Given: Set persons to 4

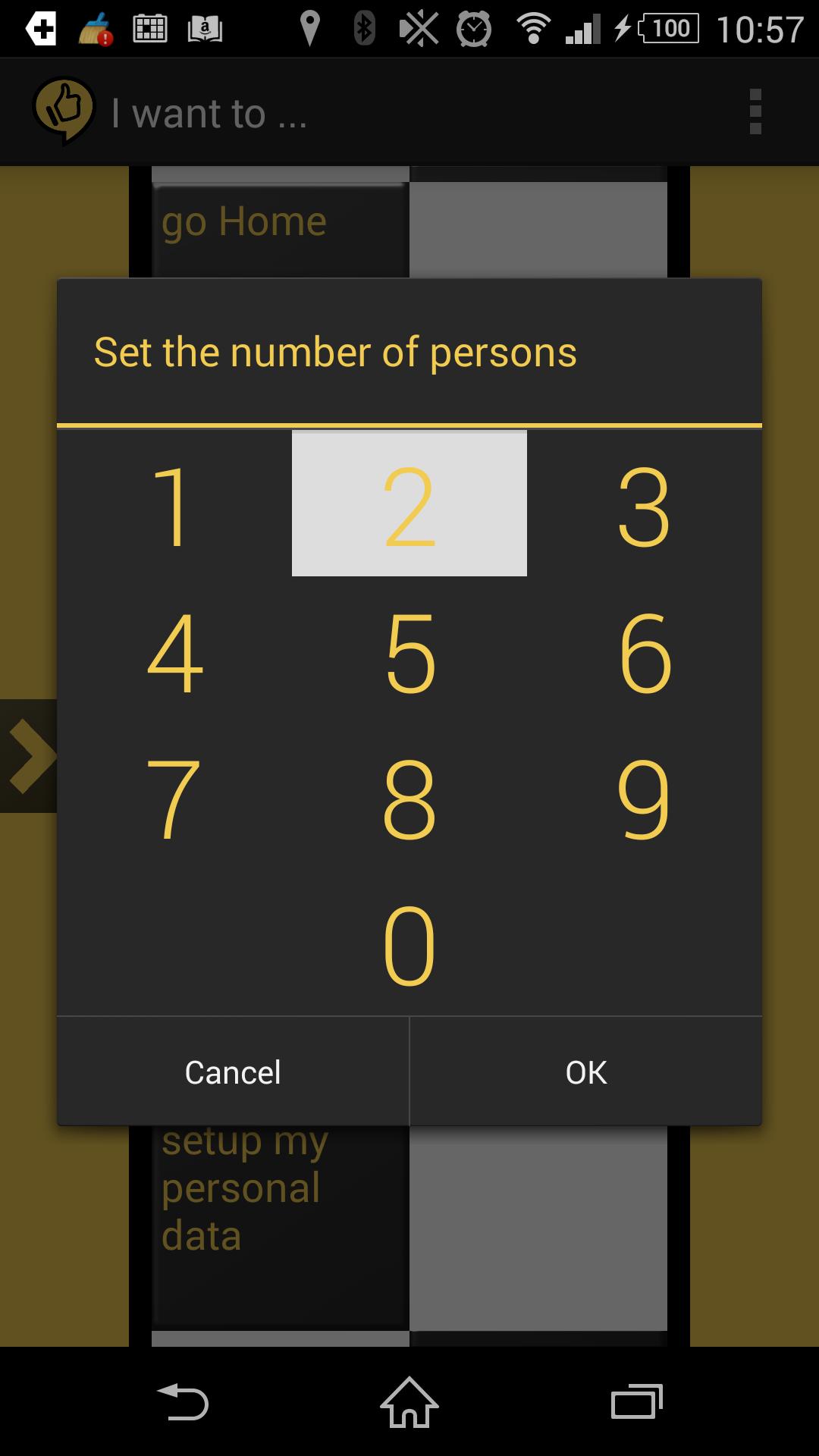Looking at the screenshot, I should [x=174, y=652].
